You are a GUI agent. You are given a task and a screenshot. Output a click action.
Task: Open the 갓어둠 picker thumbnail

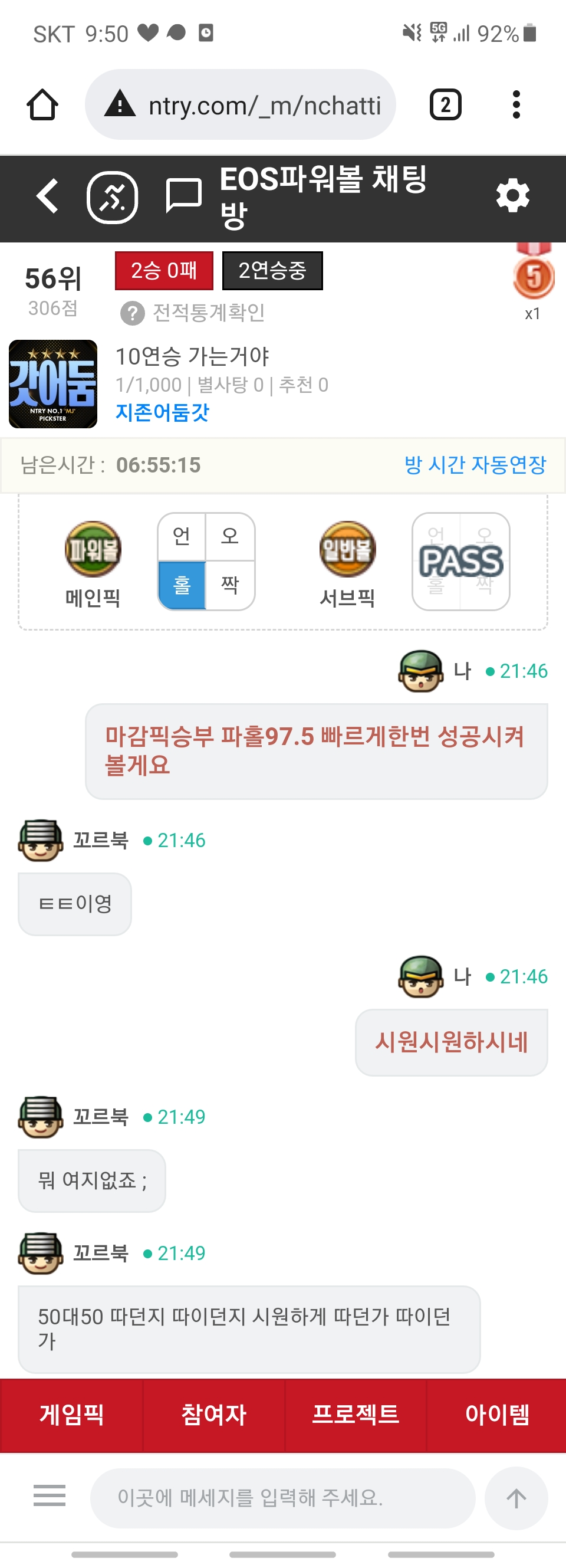53,384
